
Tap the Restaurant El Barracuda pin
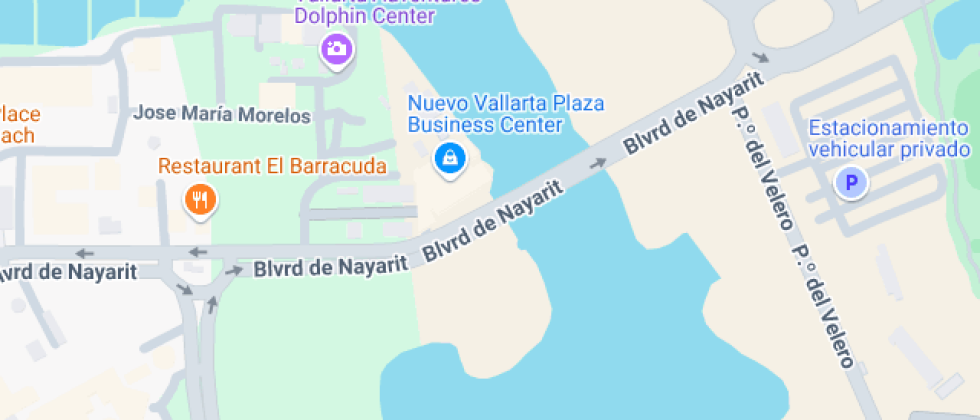[201, 199]
